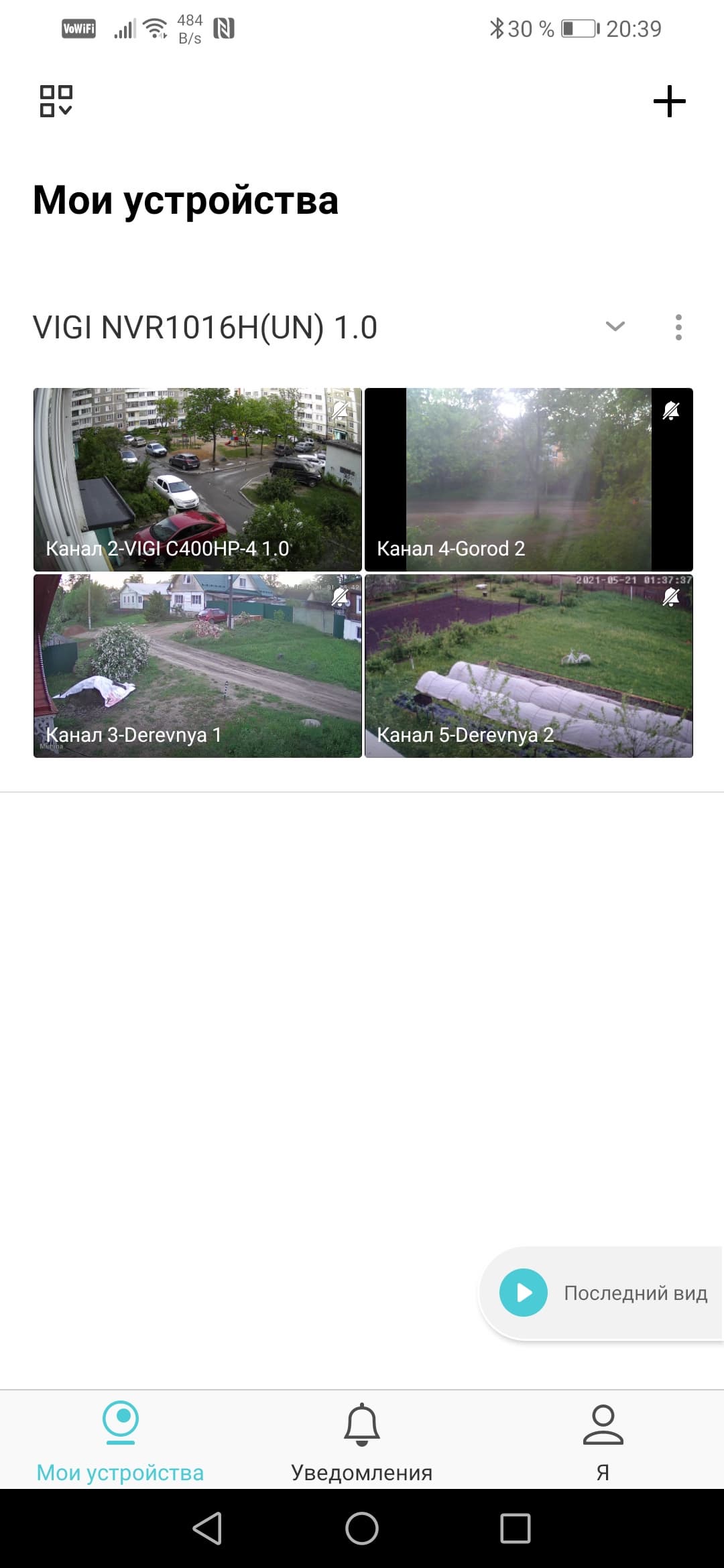Collapse the VIGI NVR1016H(UN) 1.0 channel list
This screenshot has height=1568, width=724.
pyautogui.click(x=615, y=327)
